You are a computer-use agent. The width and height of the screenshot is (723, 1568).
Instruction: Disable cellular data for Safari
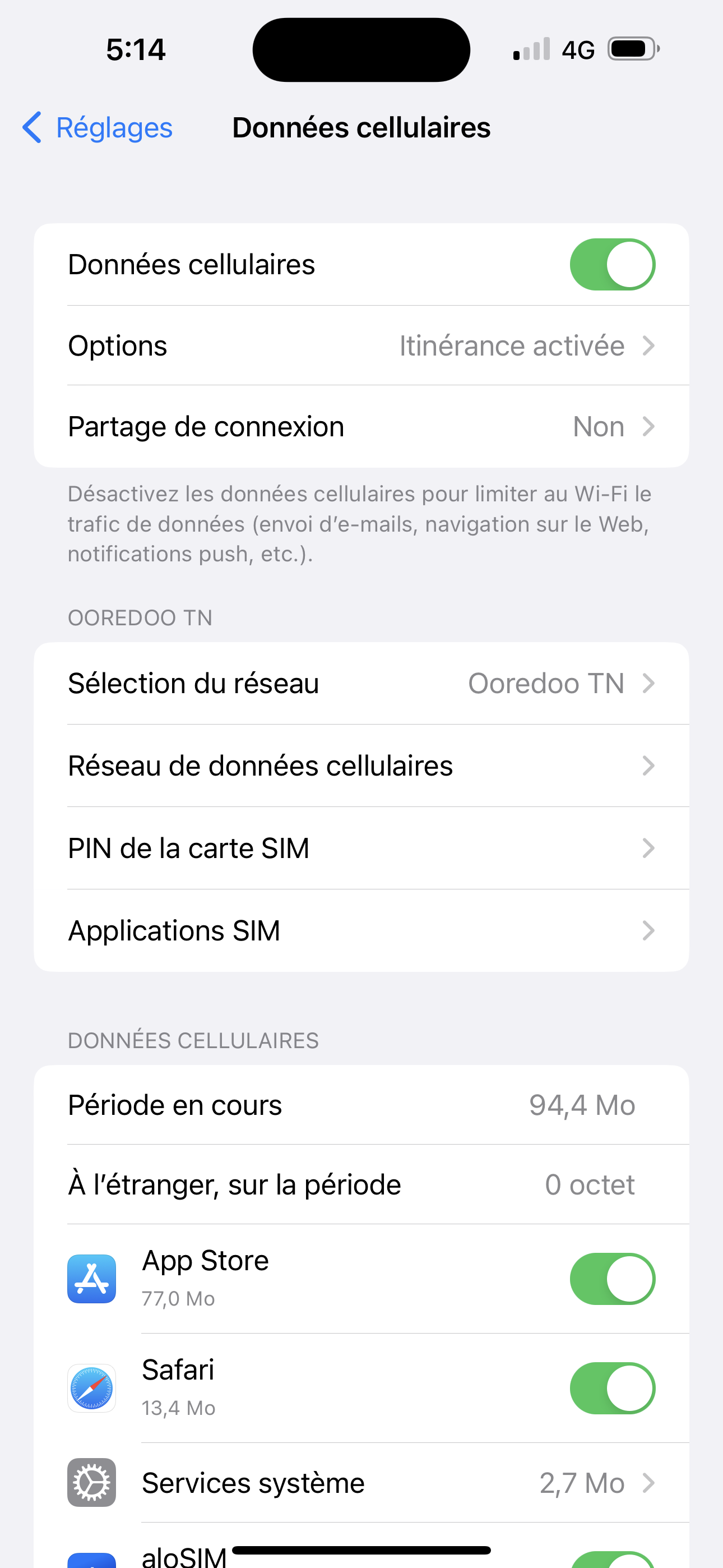coord(612,1388)
